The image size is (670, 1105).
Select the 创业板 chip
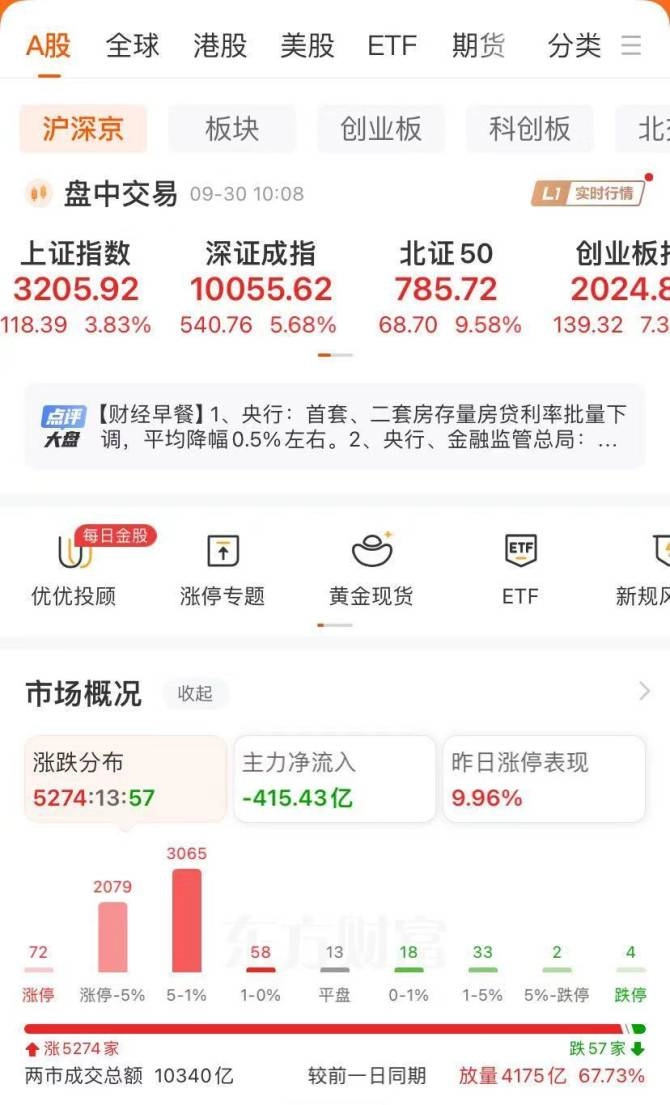coord(381,129)
